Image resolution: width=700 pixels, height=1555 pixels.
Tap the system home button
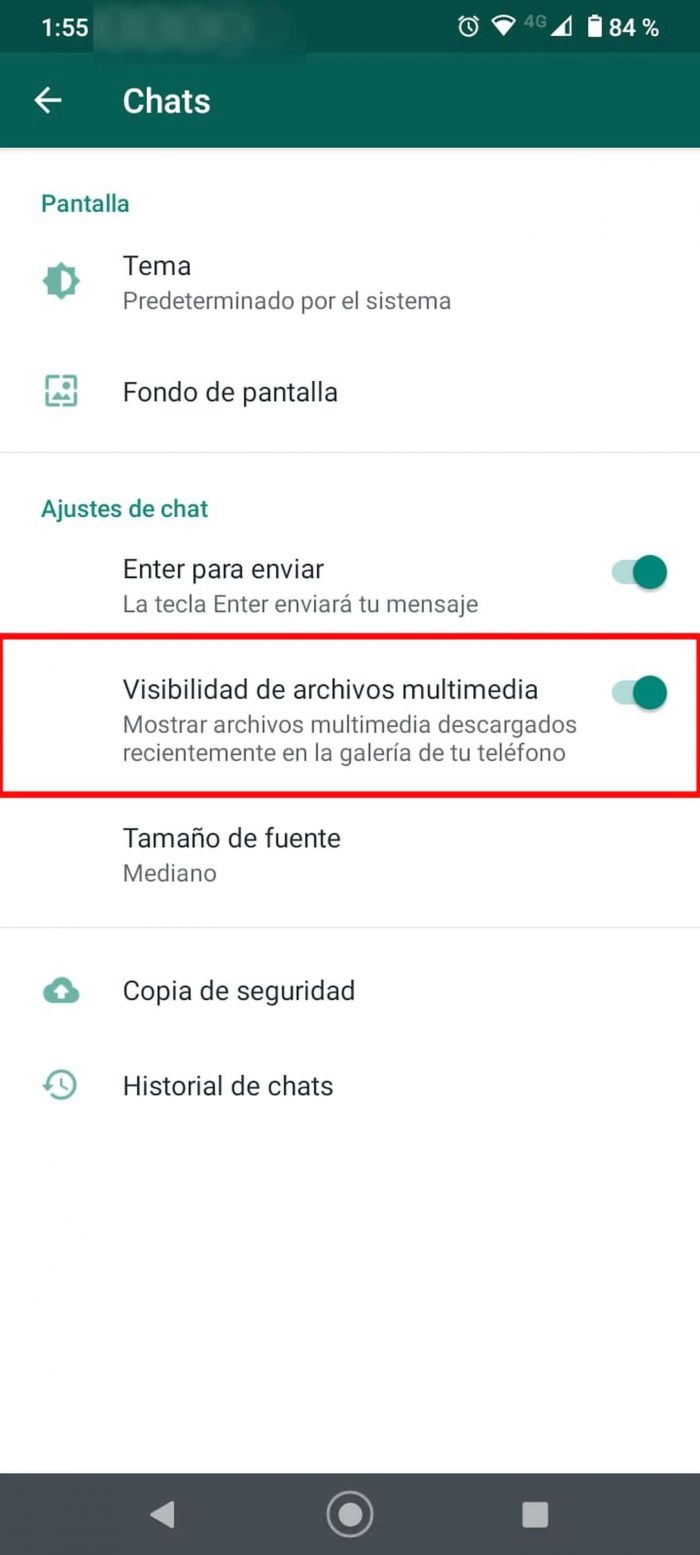(350, 1514)
